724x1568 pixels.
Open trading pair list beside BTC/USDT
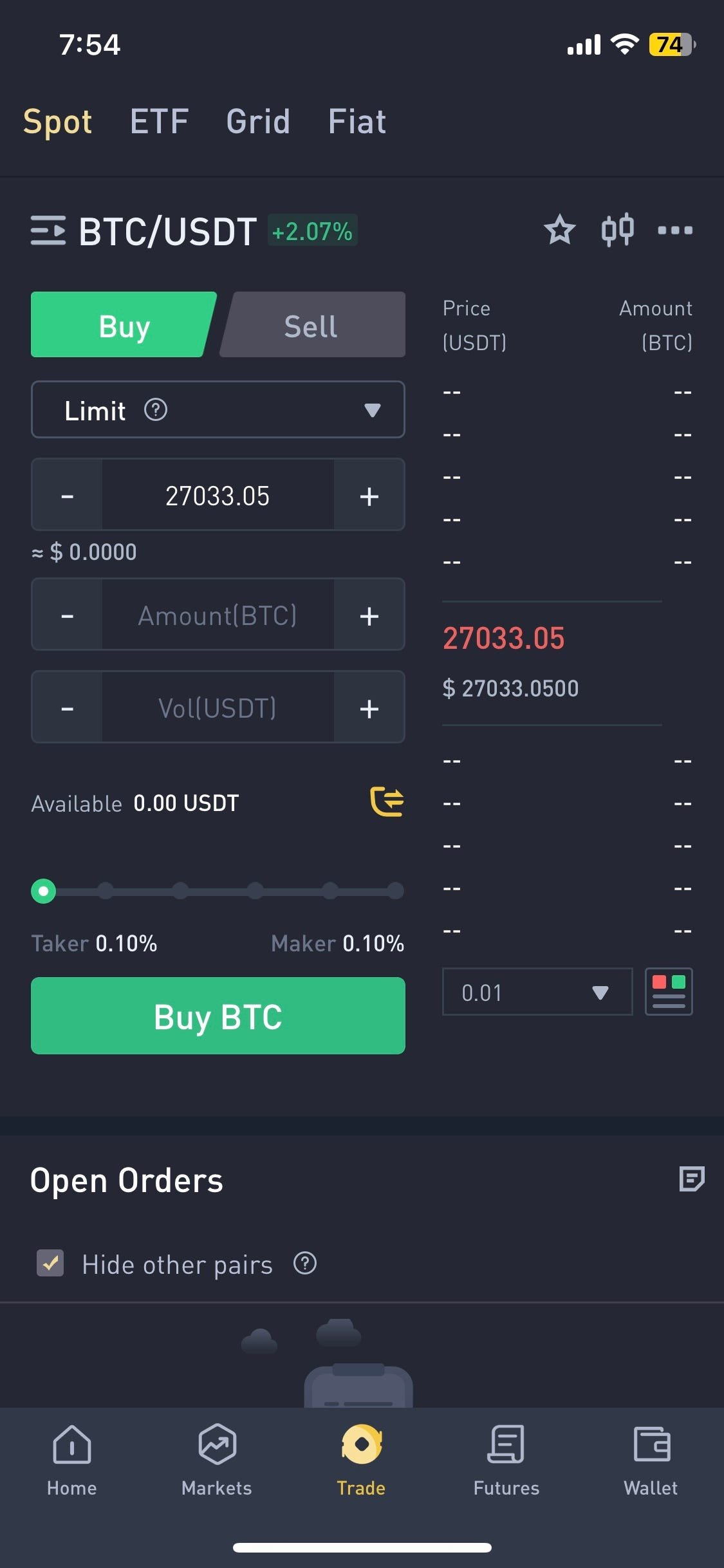[48, 230]
